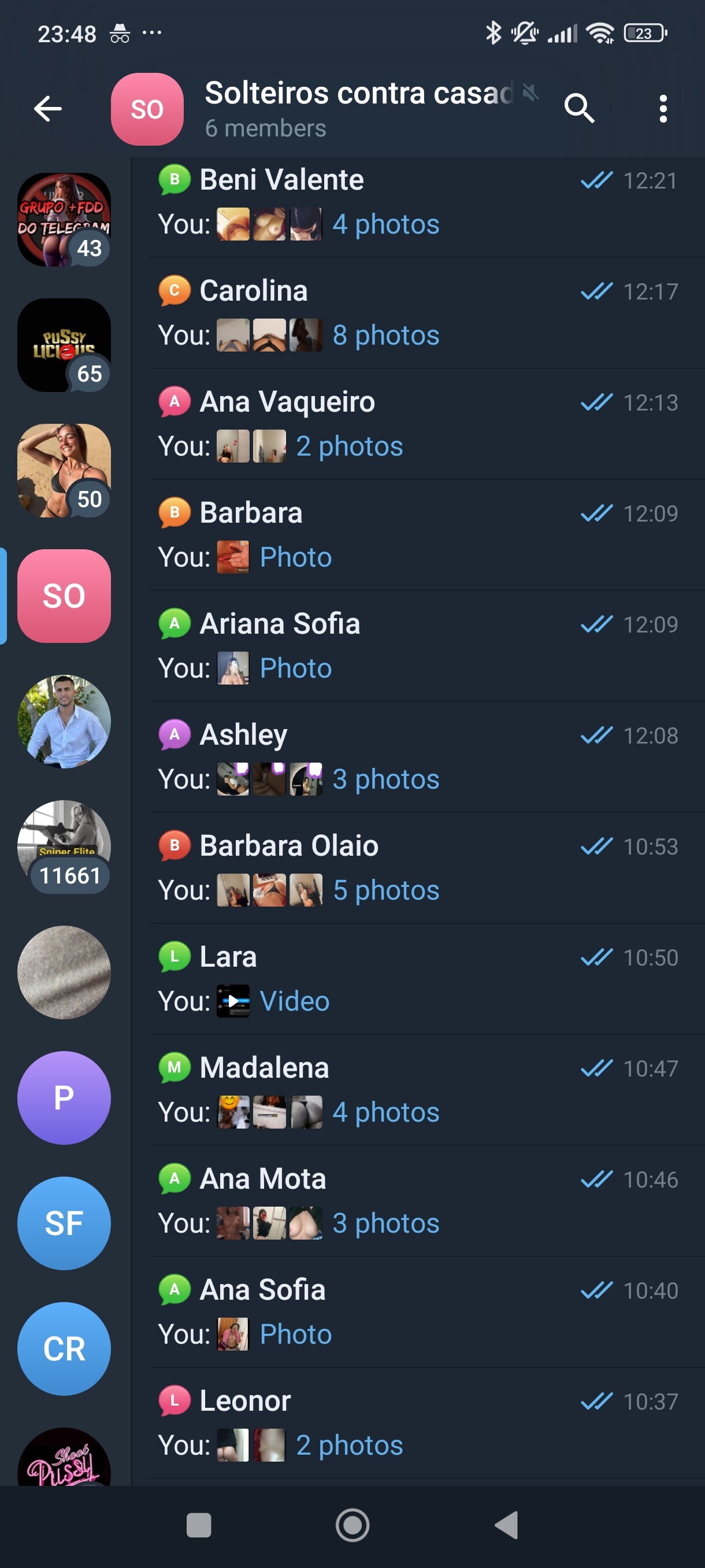Switch to the CR chat in the sidebar
The image size is (705, 1568).
(64, 1348)
